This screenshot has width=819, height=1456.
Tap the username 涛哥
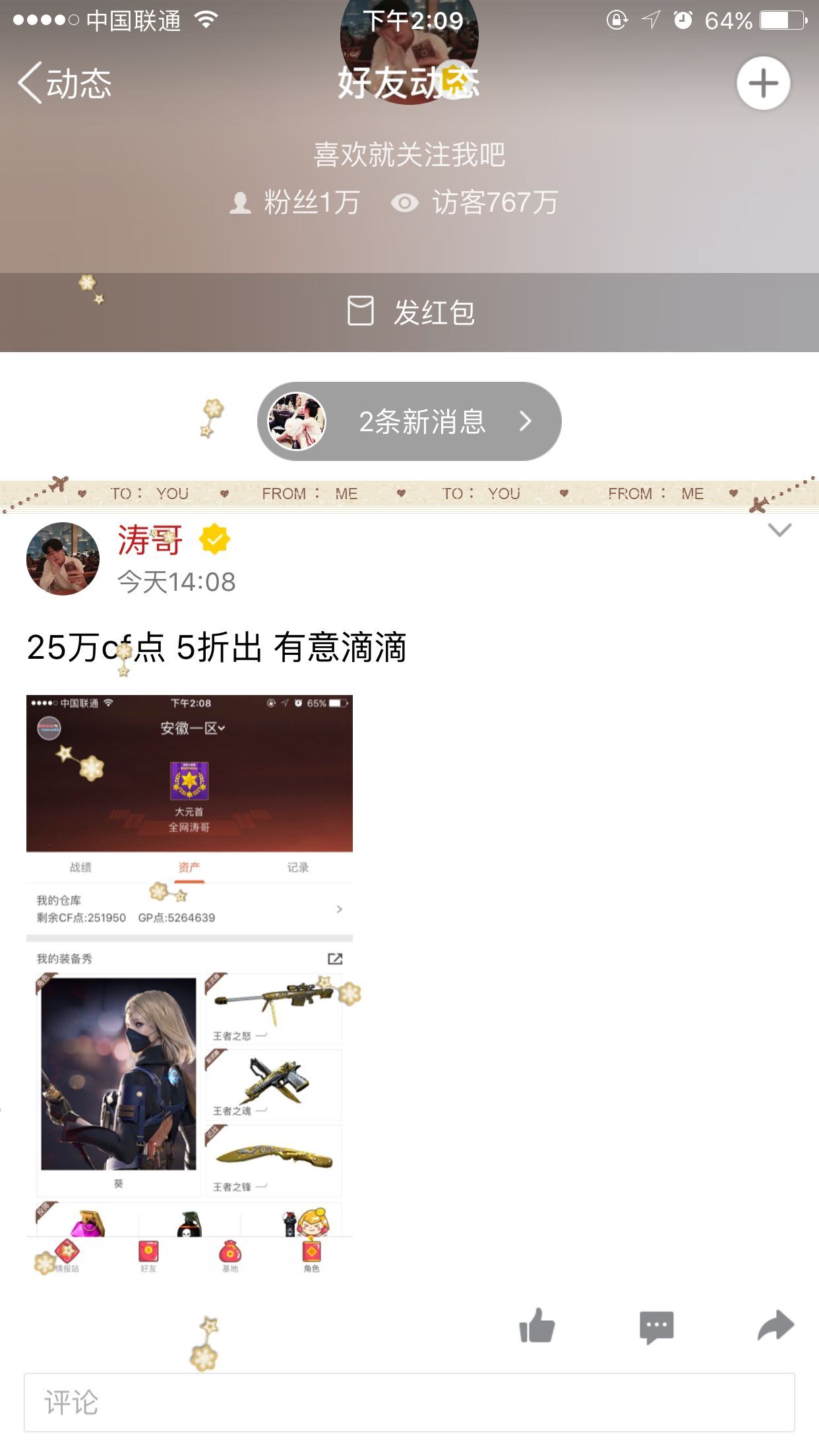coord(150,540)
